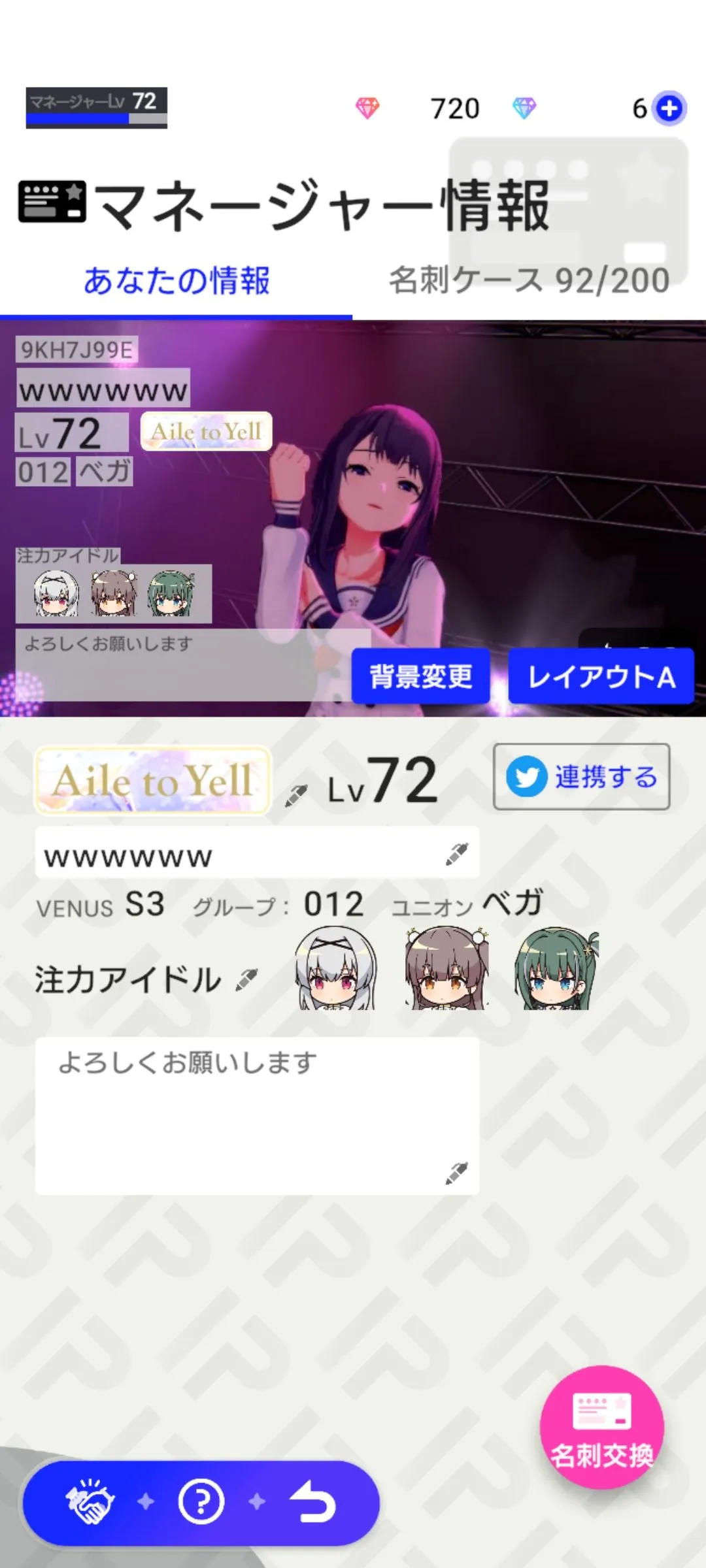Tap the 背景変更 button
Screen dimensions: 706x1568
point(420,676)
